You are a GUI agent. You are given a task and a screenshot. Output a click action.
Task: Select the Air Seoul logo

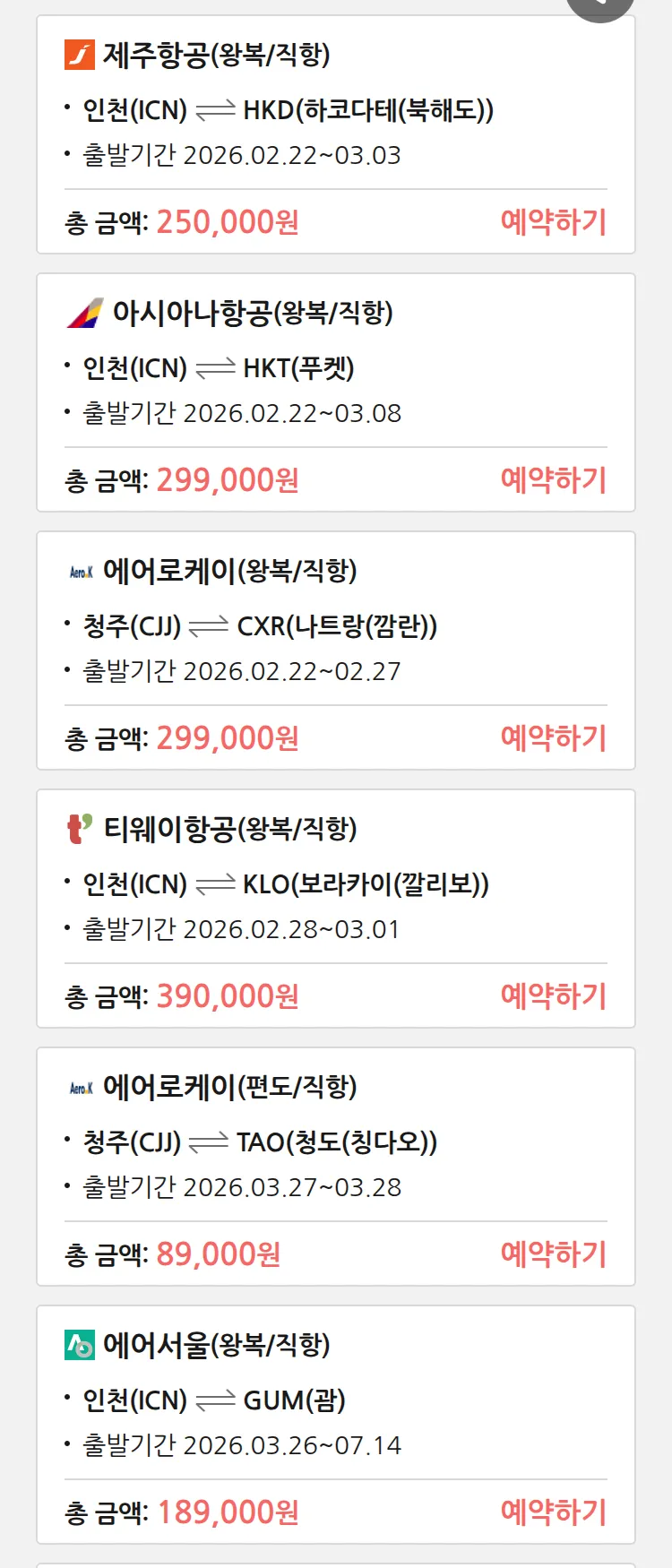(x=80, y=1345)
